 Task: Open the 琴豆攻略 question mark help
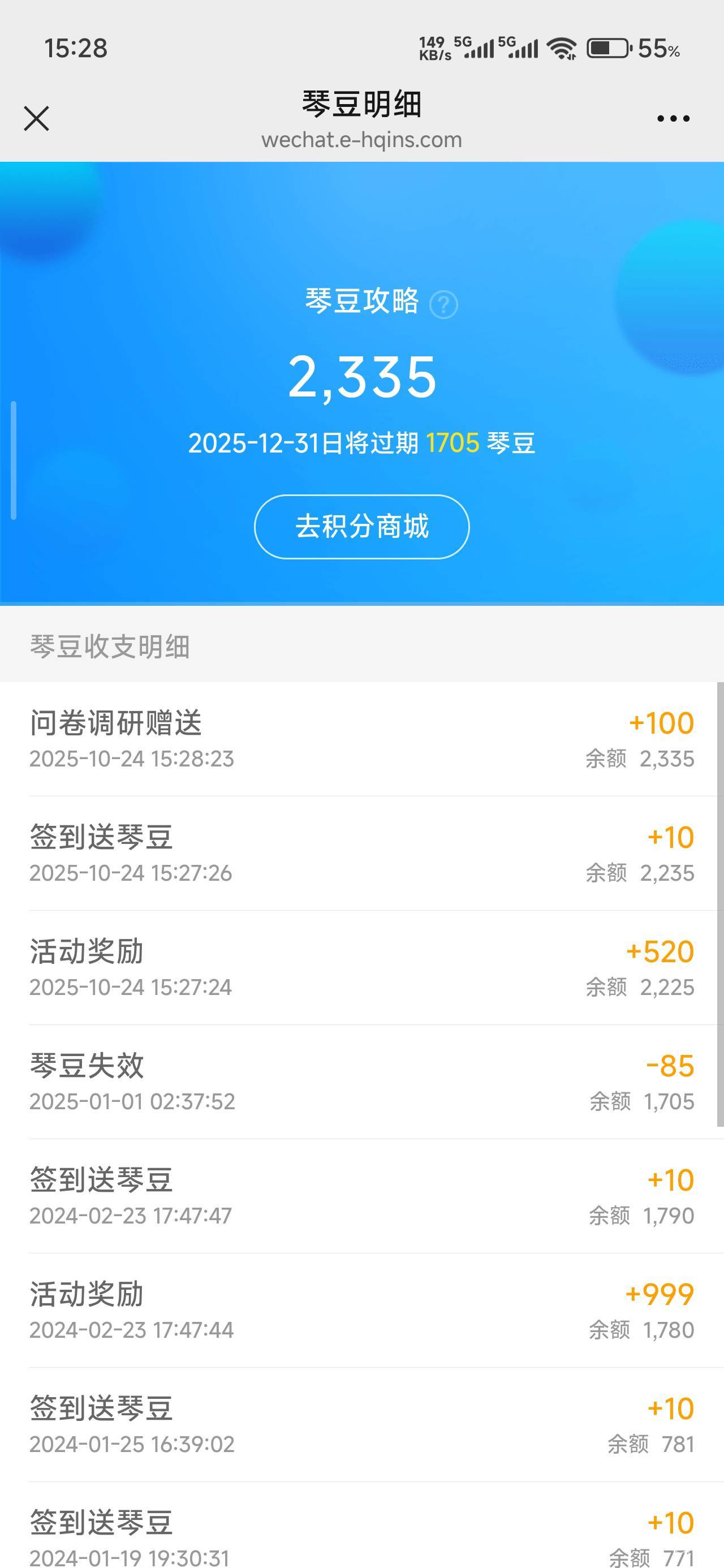pos(443,304)
